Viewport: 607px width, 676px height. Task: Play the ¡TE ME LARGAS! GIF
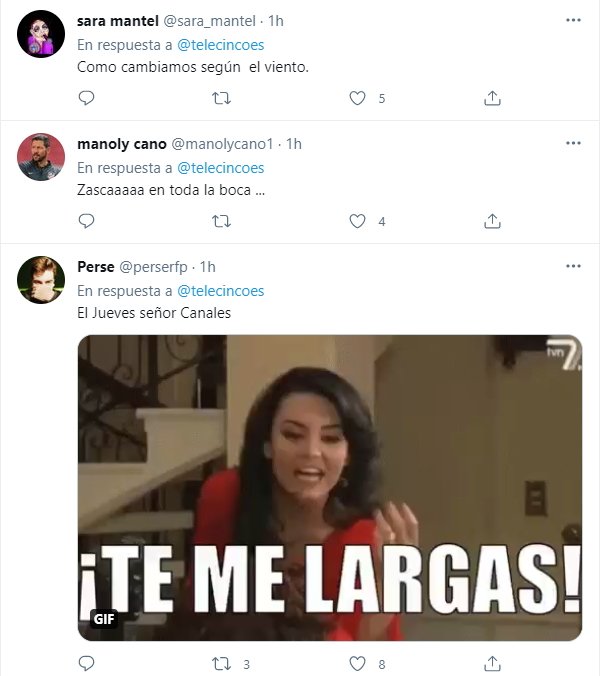330,487
